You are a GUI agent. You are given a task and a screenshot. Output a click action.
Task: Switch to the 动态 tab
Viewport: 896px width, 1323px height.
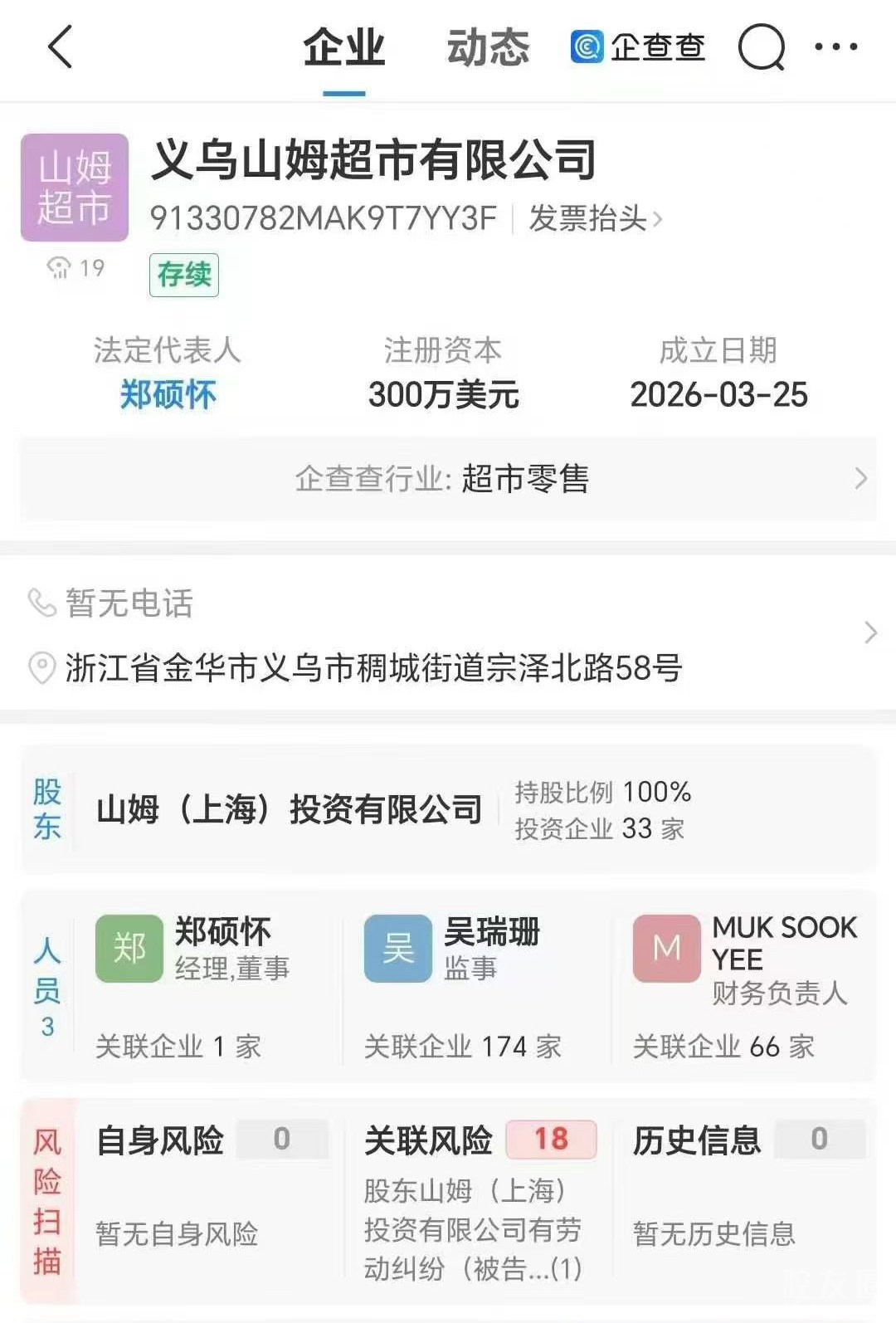pyautogui.click(x=488, y=47)
